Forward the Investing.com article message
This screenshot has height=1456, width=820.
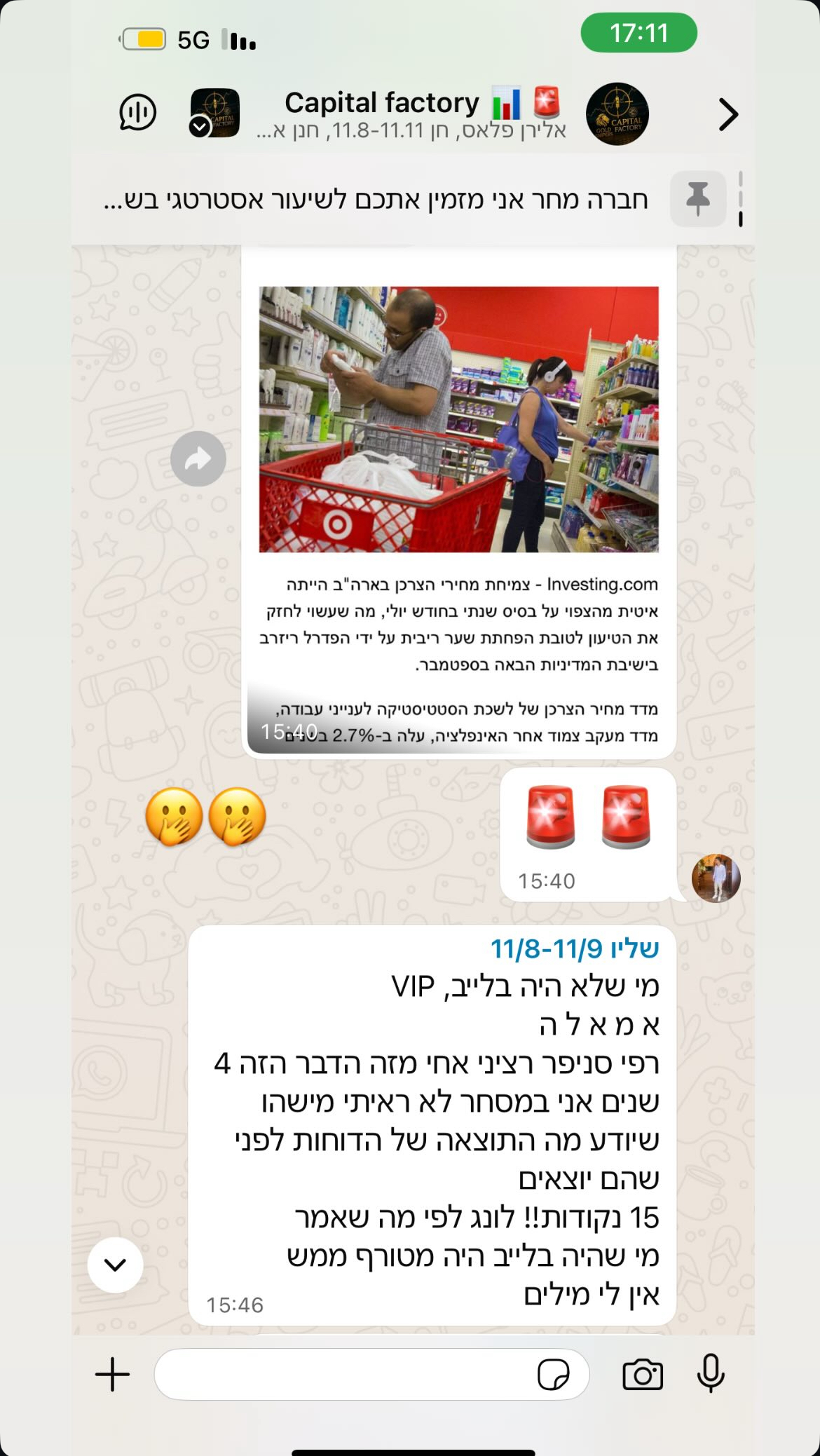tap(198, 458)
